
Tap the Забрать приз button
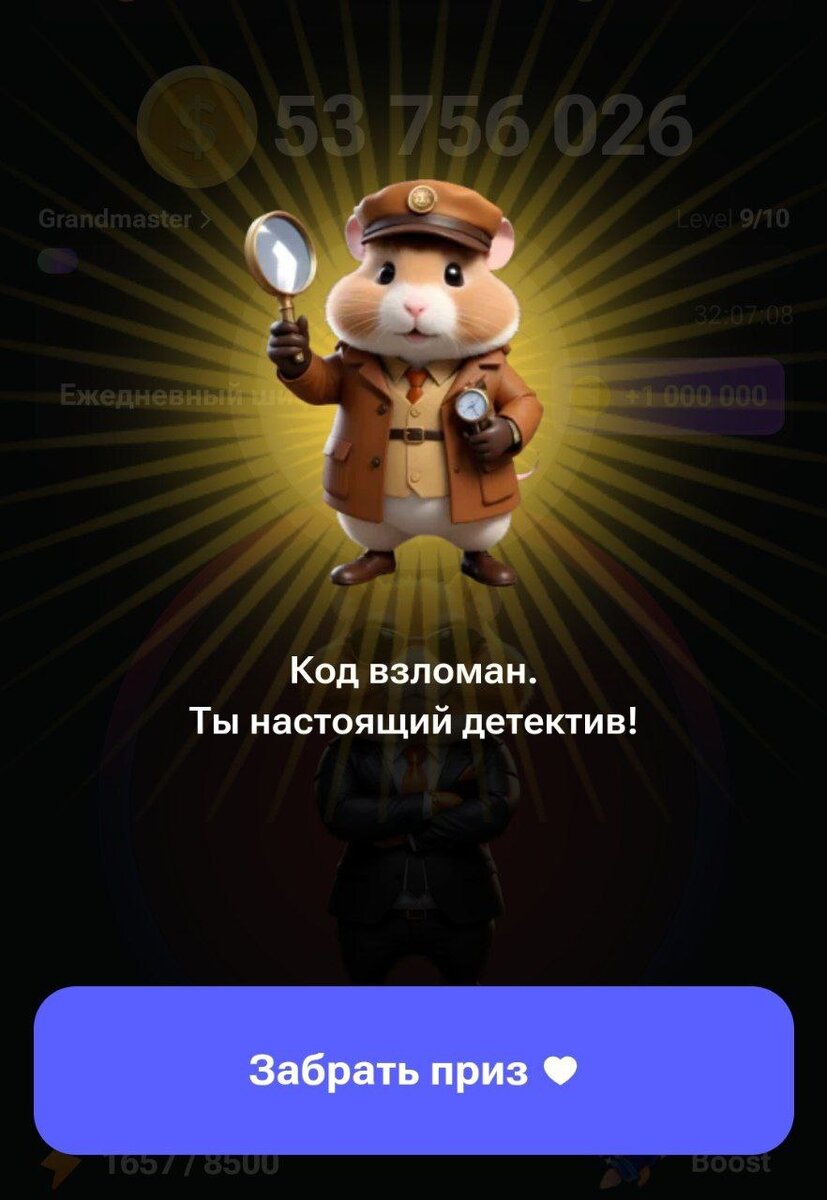[x=413, y=1070]
